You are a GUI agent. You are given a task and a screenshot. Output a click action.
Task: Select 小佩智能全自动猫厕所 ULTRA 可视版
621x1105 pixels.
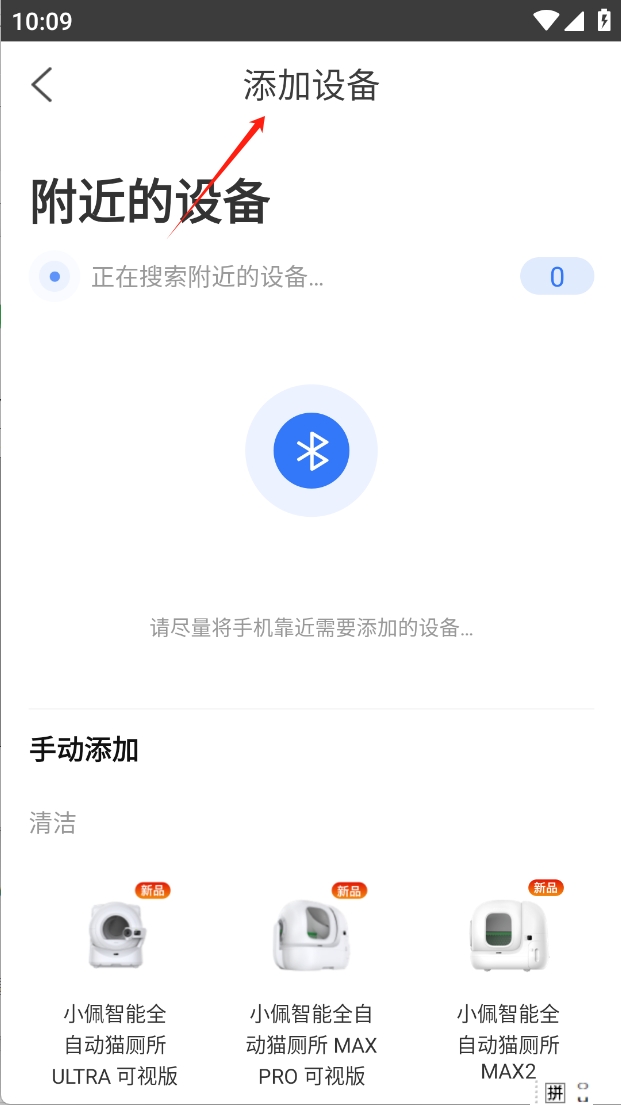click(115, 936)
